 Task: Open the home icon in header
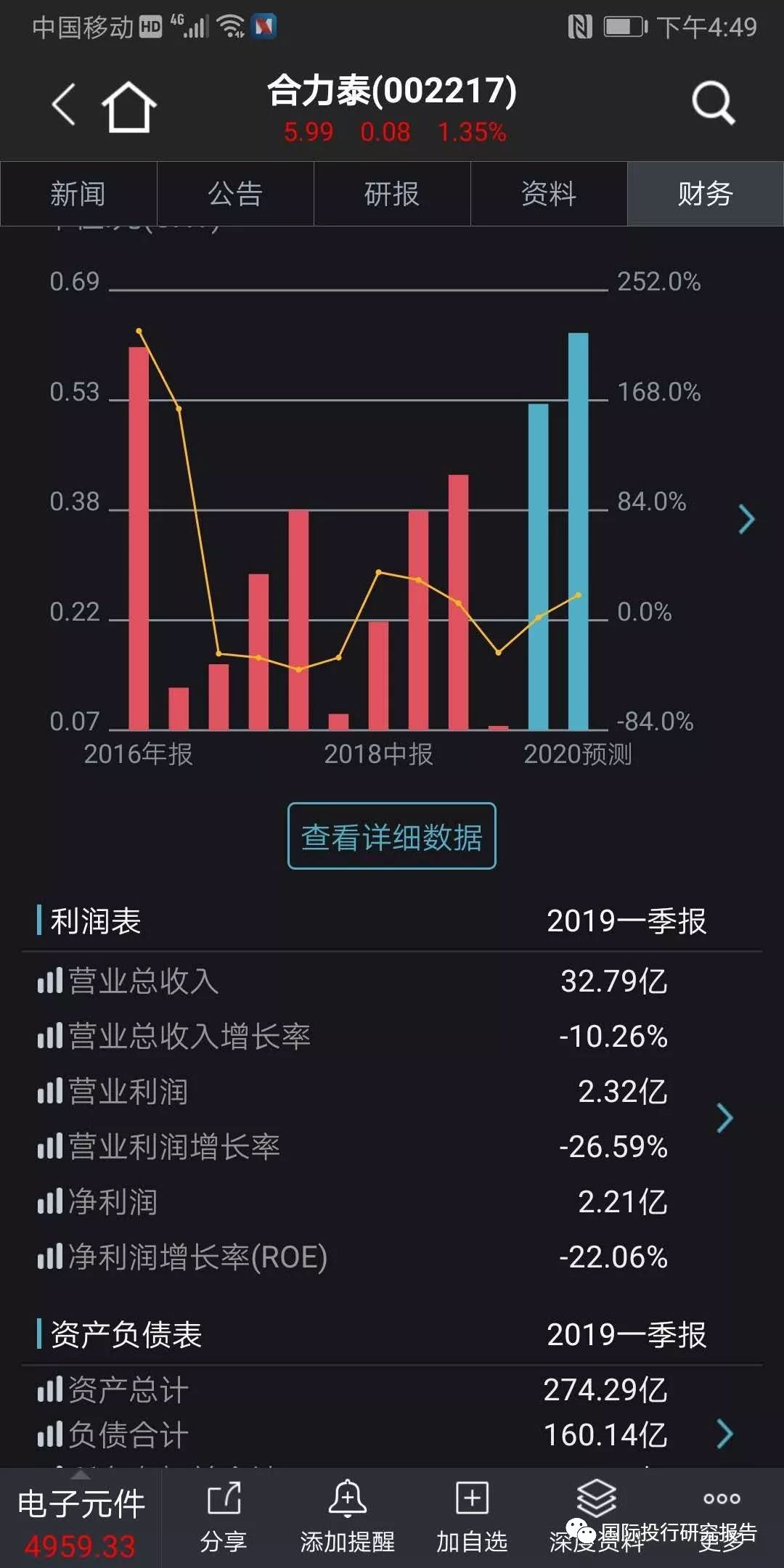point(129,107)
